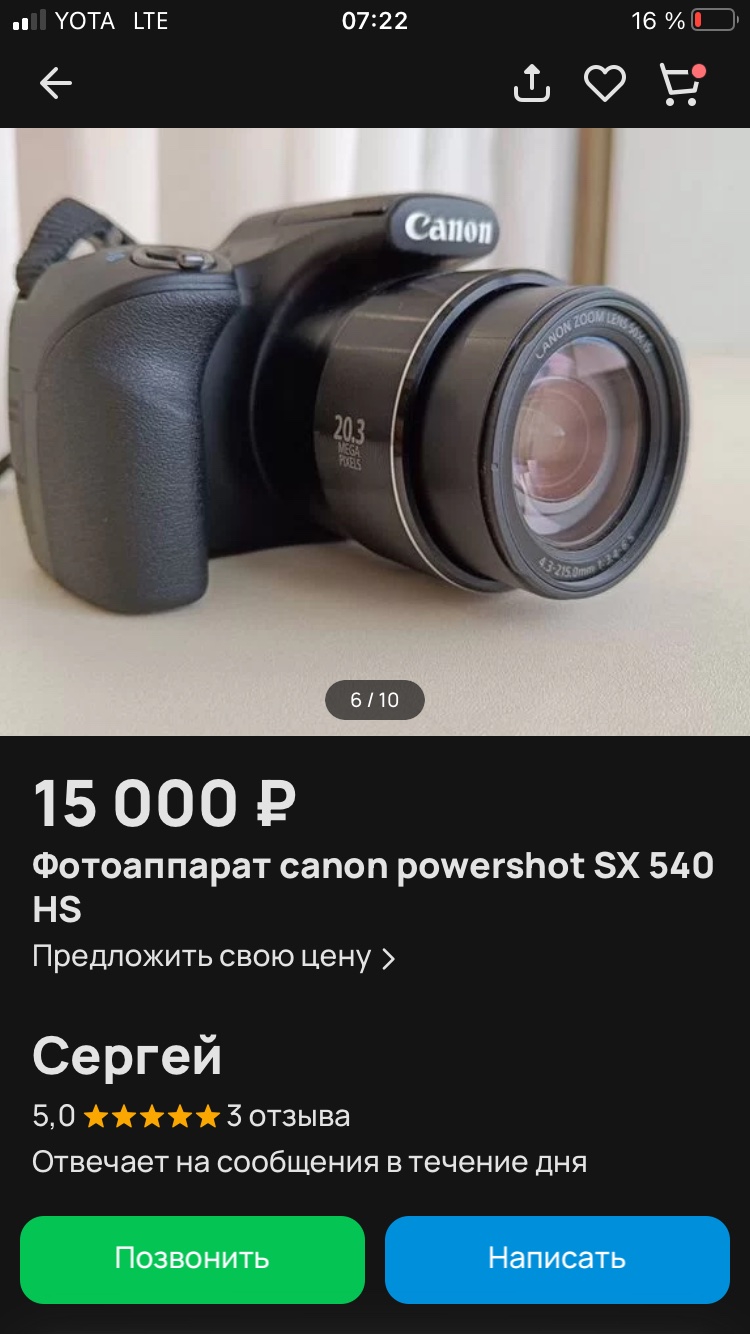Image resolution: width=750 pixels, height=1334 pixels.
Task: Open the shopping cart
Action: (682, 84)
